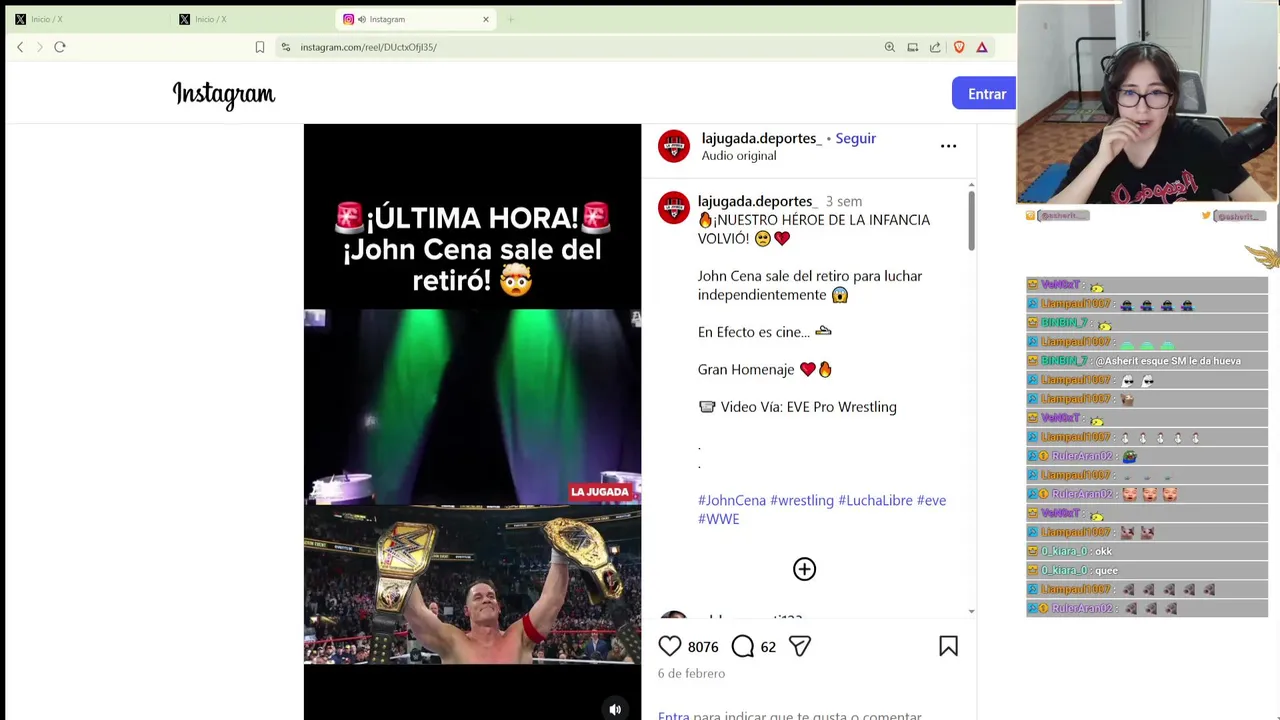Open the #LuchaLibre hashtag
The height and width of the screenshot is (720, 1280).
tap(875, 500)
